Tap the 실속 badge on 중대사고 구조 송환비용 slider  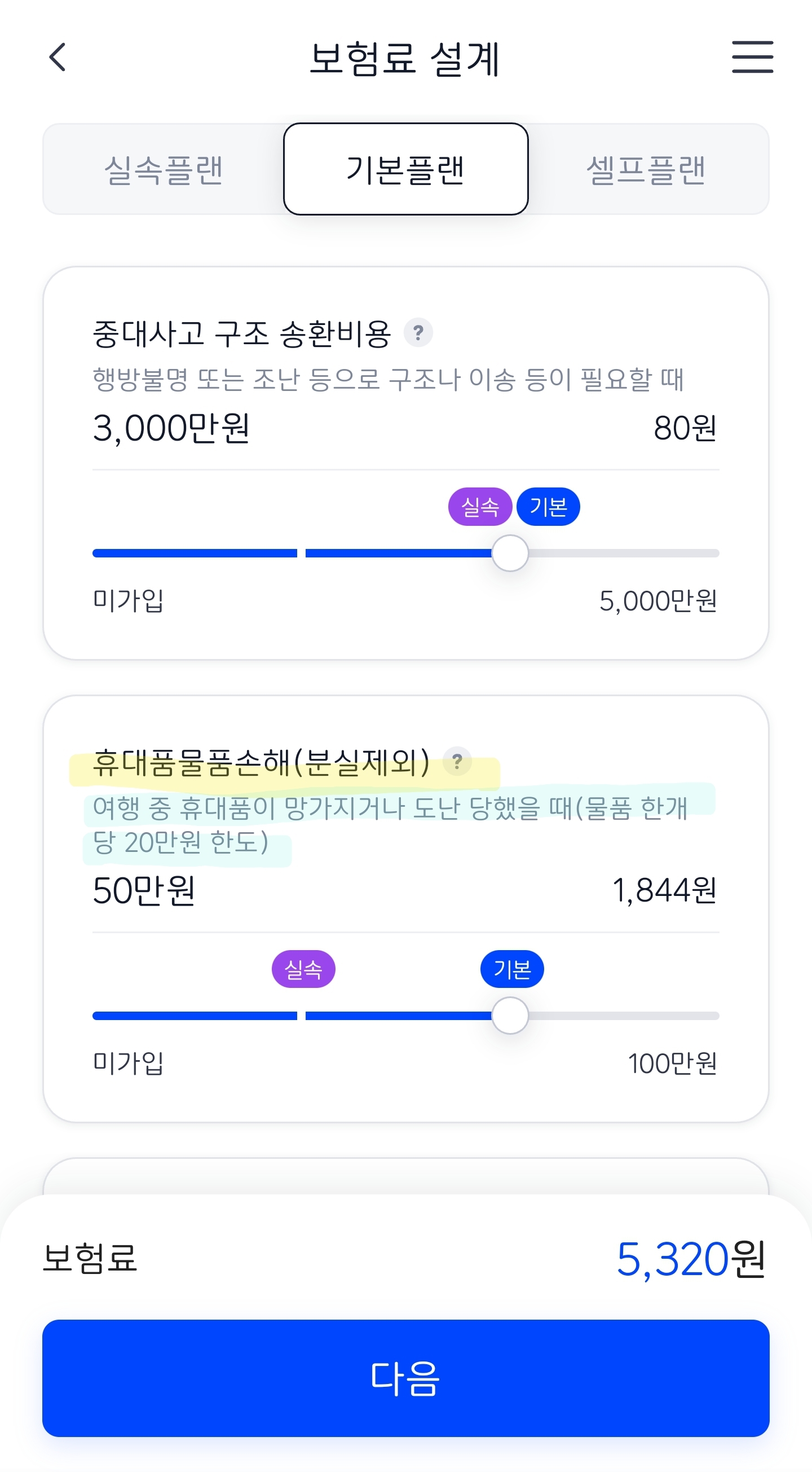point(480,506)
